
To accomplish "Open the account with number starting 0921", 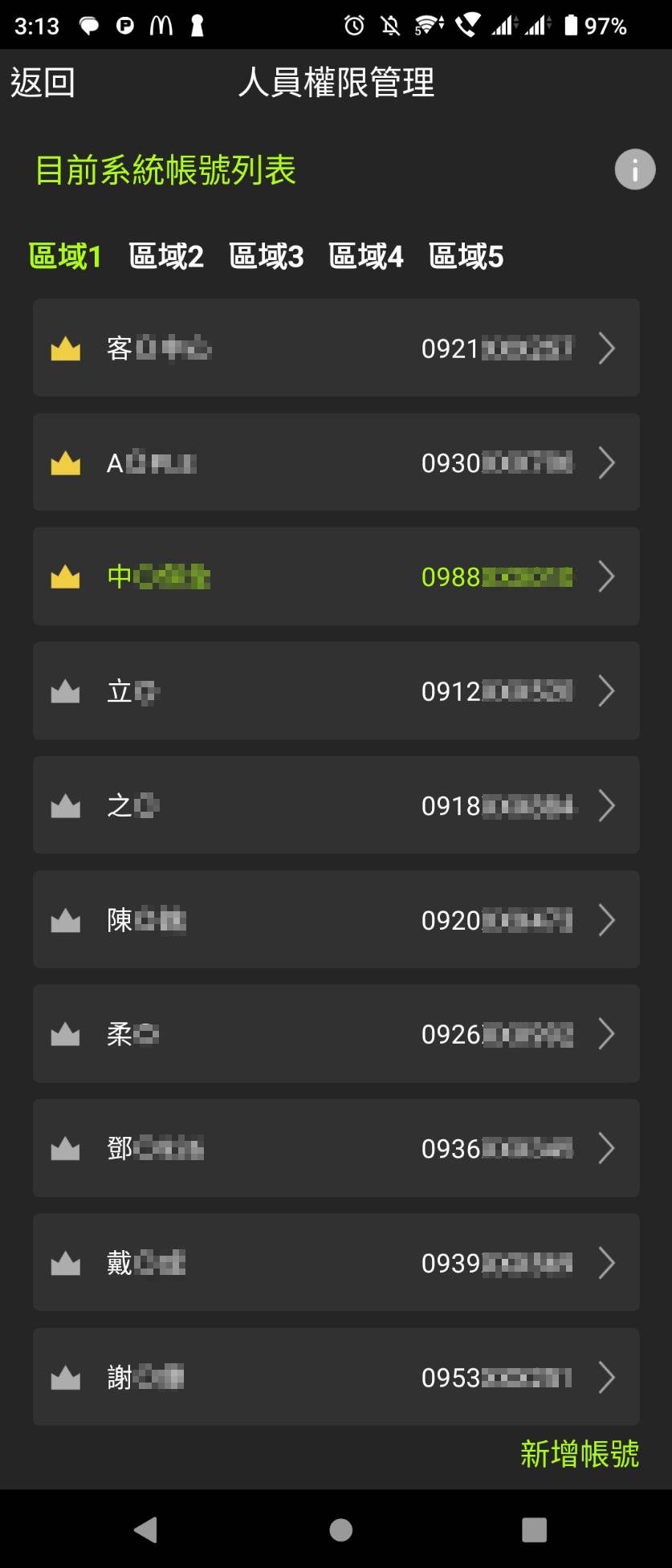I will pyautogui.click(x=336, y=348).
